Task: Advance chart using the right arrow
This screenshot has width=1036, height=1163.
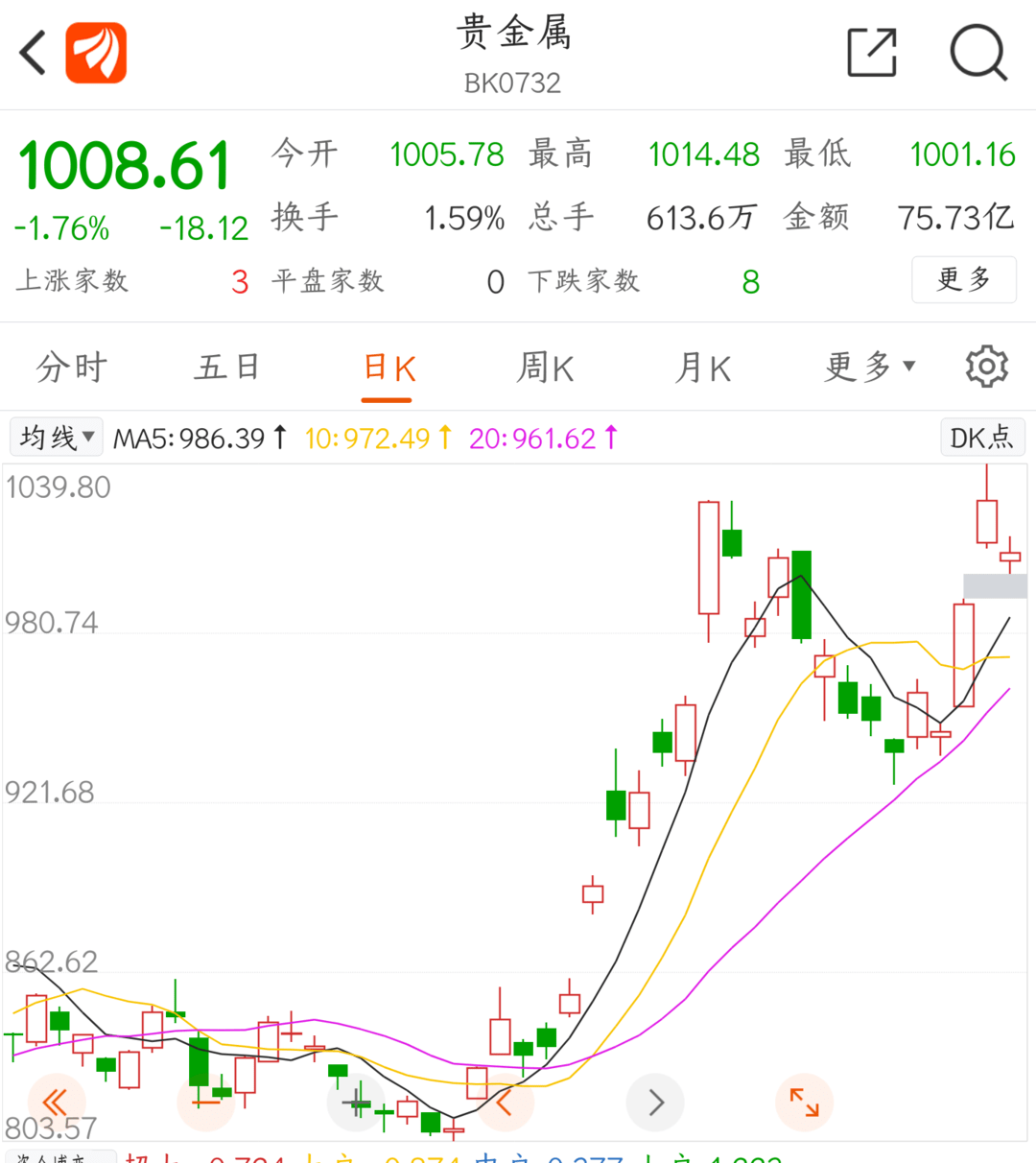Action: [x=655, y=1102]
